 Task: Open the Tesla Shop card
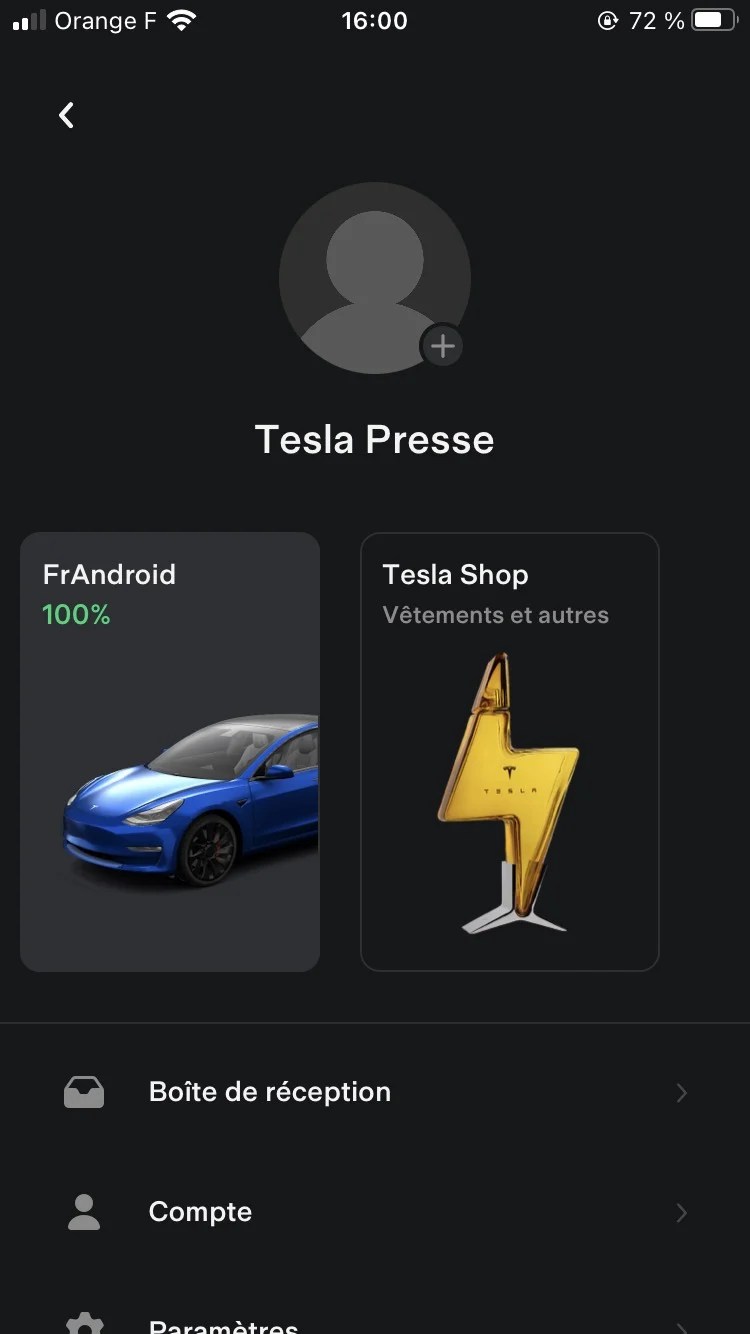[x=510, y=750]
